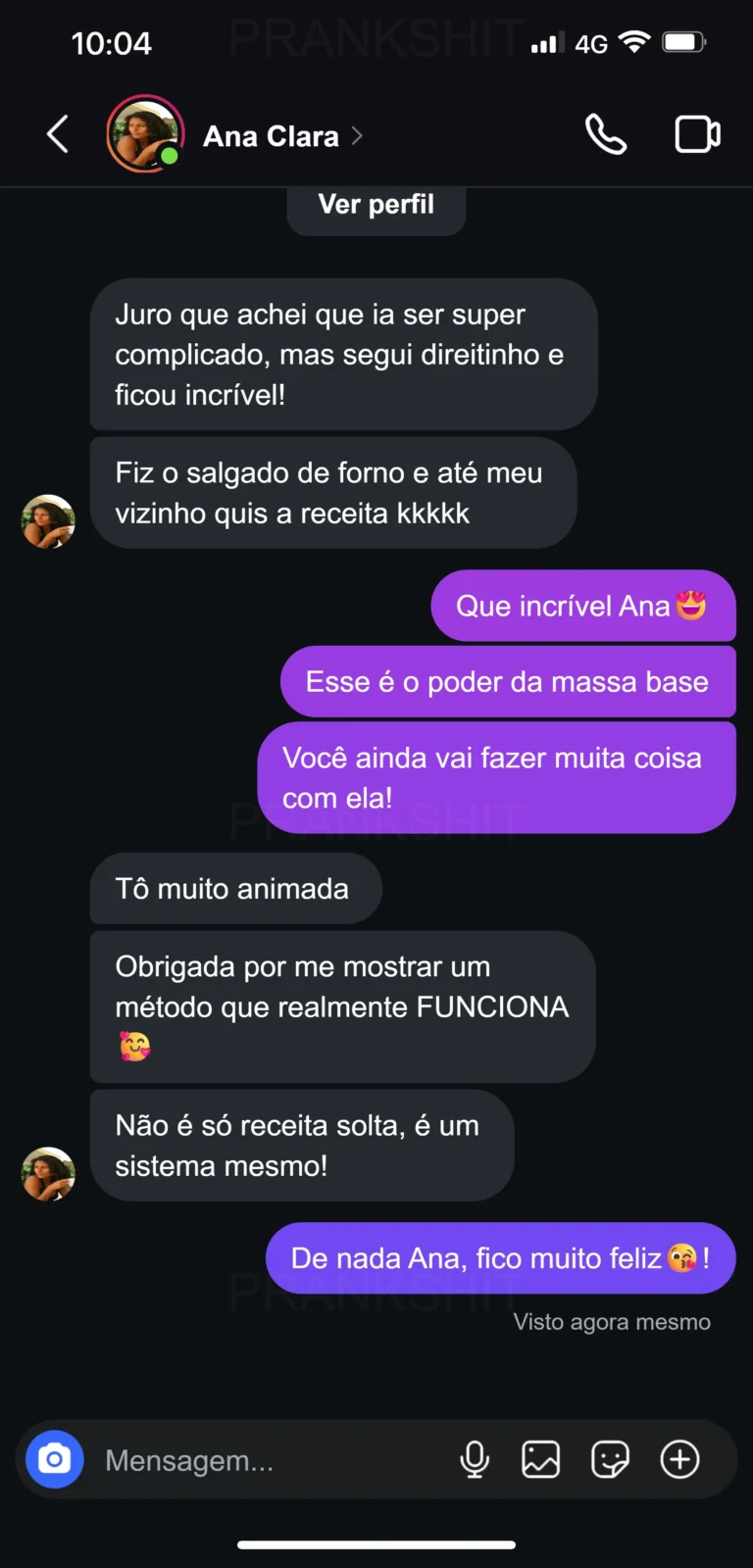Tap the Ver perfil button

(x=376, y=205)
